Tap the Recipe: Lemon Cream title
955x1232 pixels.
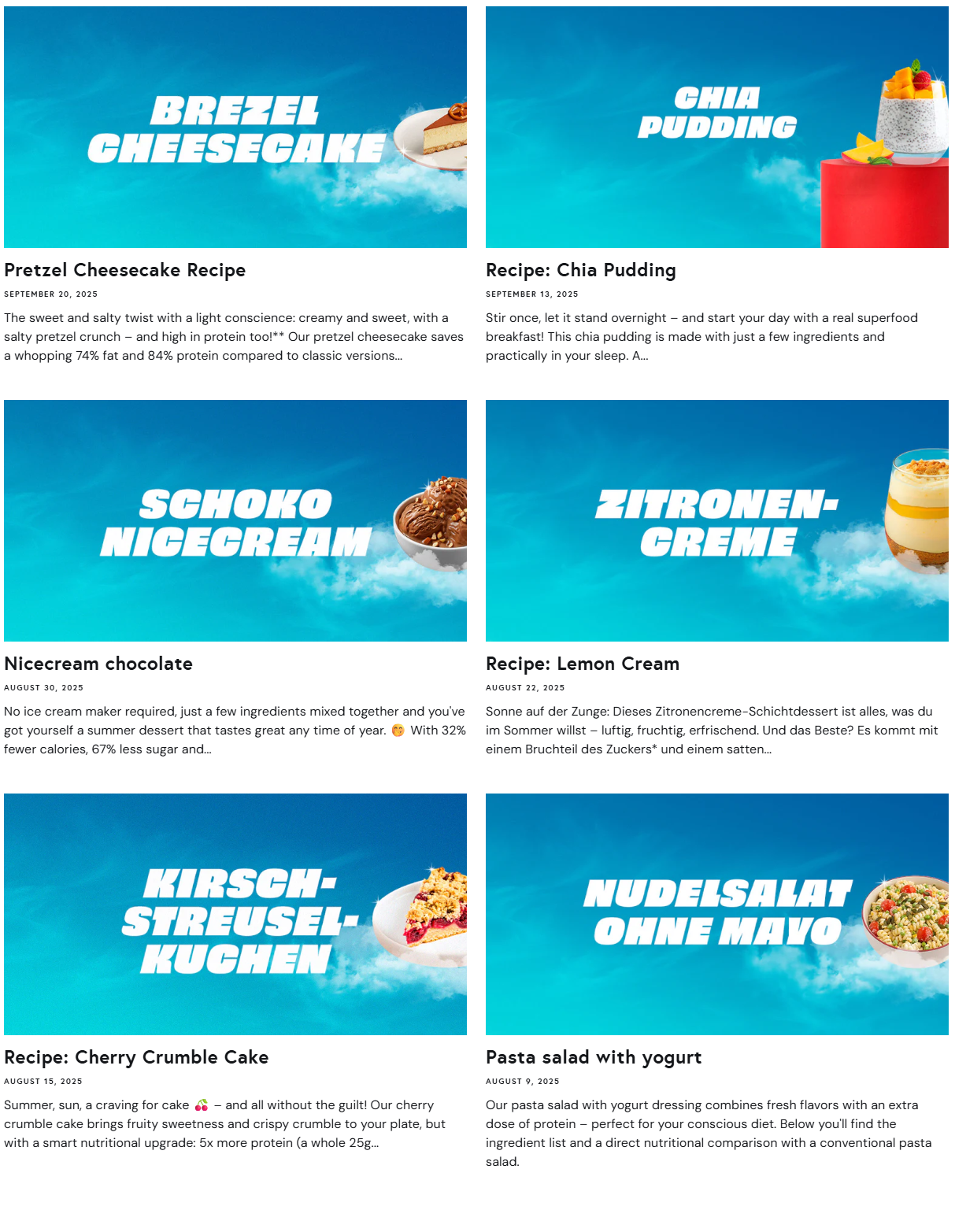(x=582, y=664)
